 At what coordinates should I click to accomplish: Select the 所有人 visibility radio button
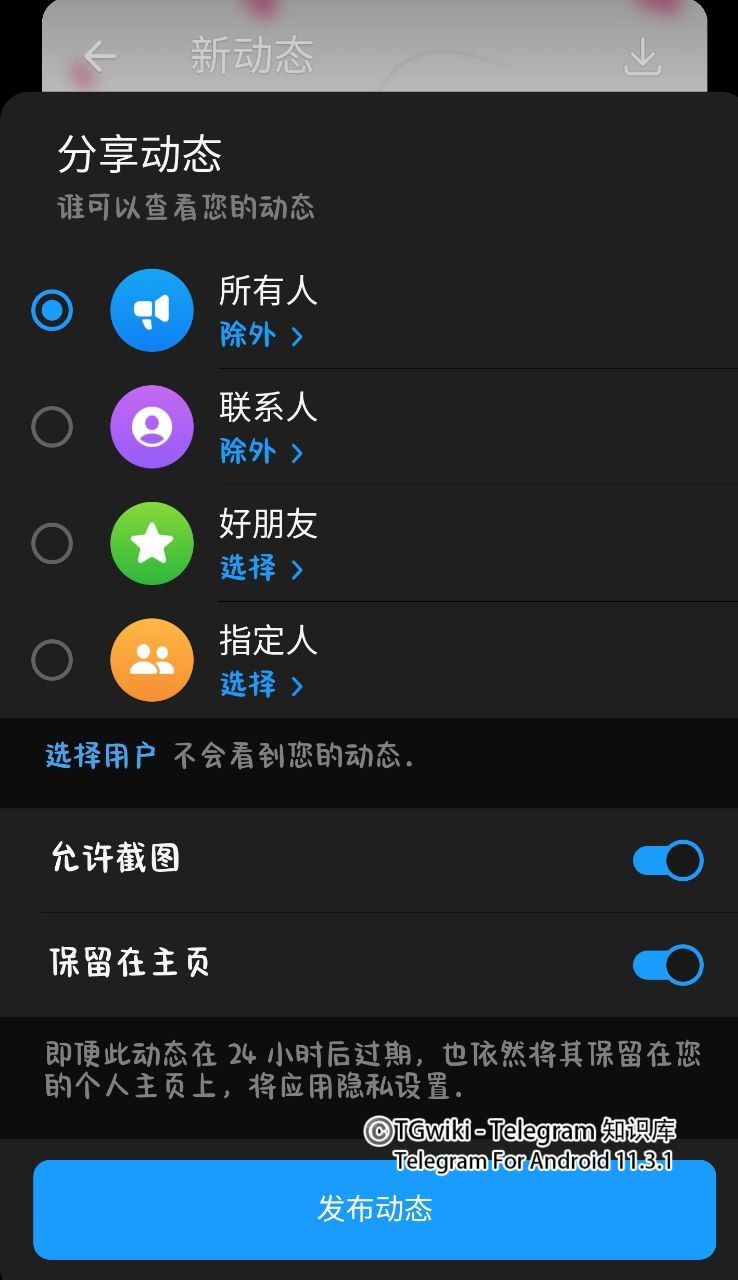(52, 310)
